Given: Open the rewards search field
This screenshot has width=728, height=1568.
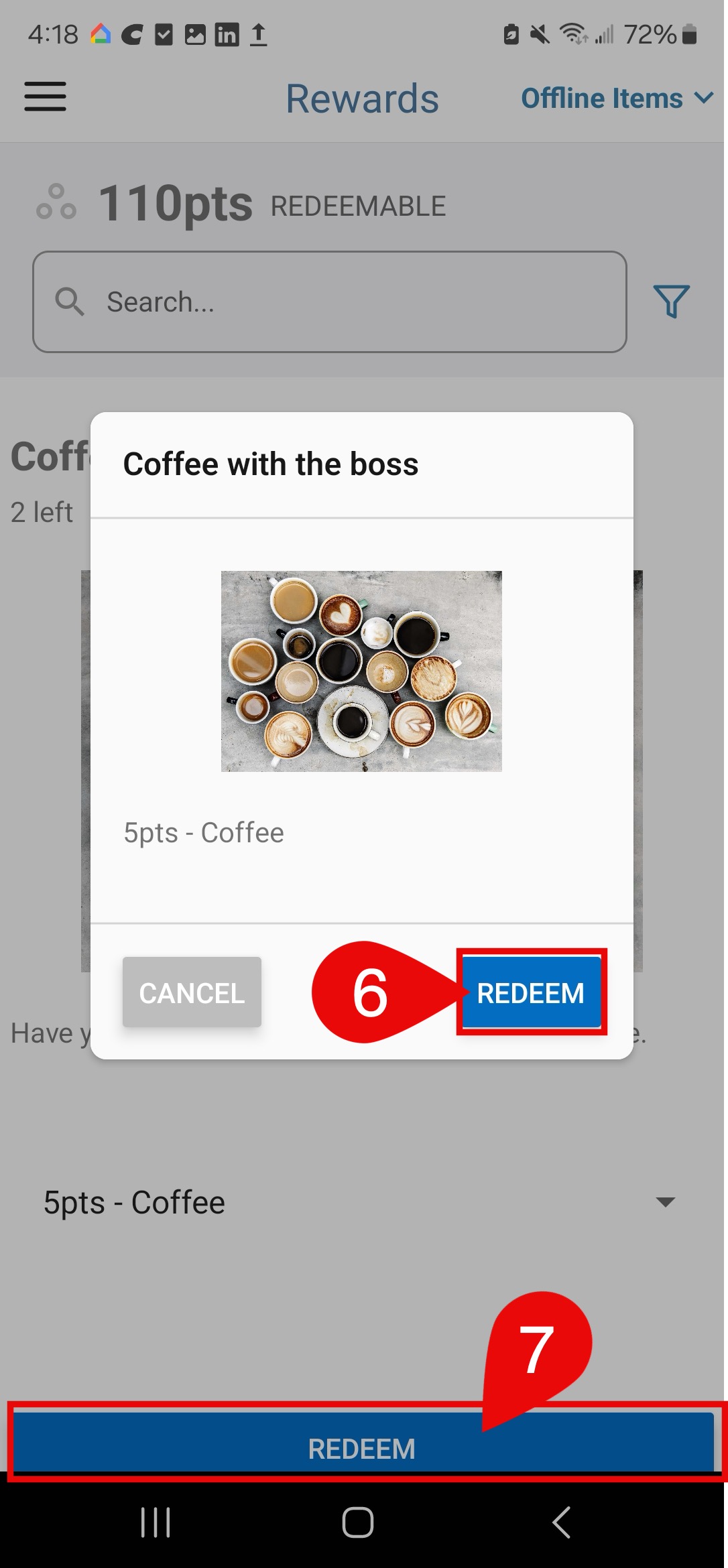Looking at the screenshot, I should [x=329, y=302].
